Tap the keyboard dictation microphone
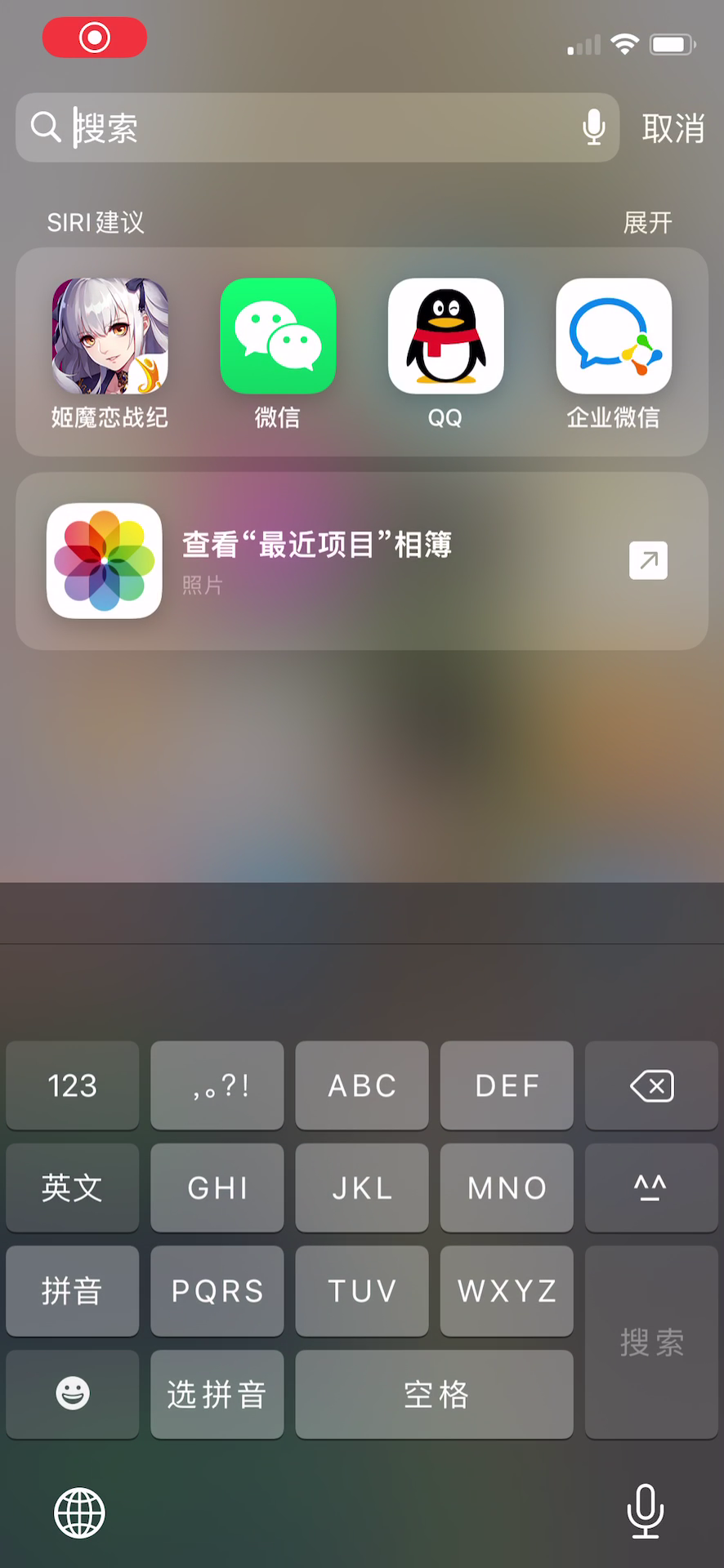724x1568 pixels. pyautogui.click(x=645, y=1511)
